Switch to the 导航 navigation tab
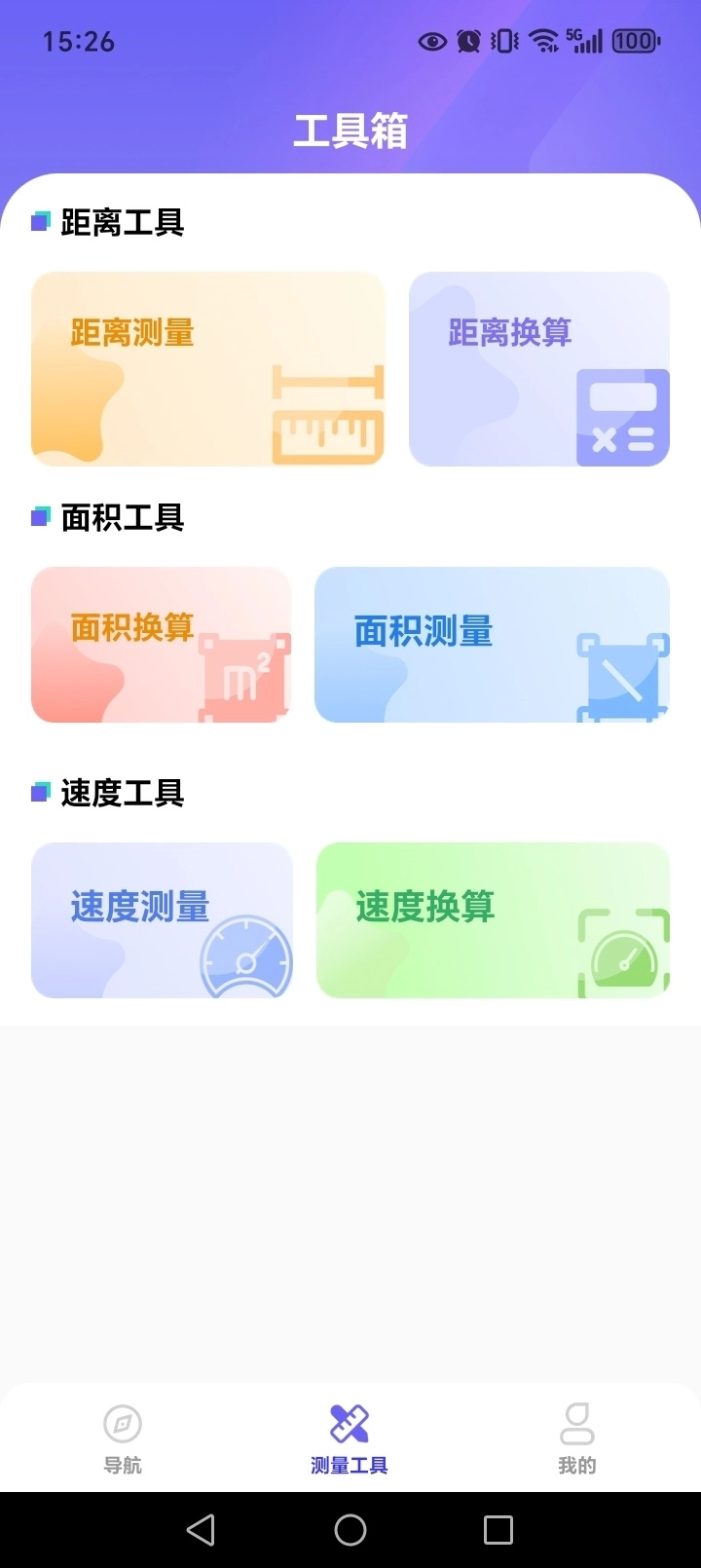The image size is (701, 1568). pyautogui.click(x=123, y=1438)
